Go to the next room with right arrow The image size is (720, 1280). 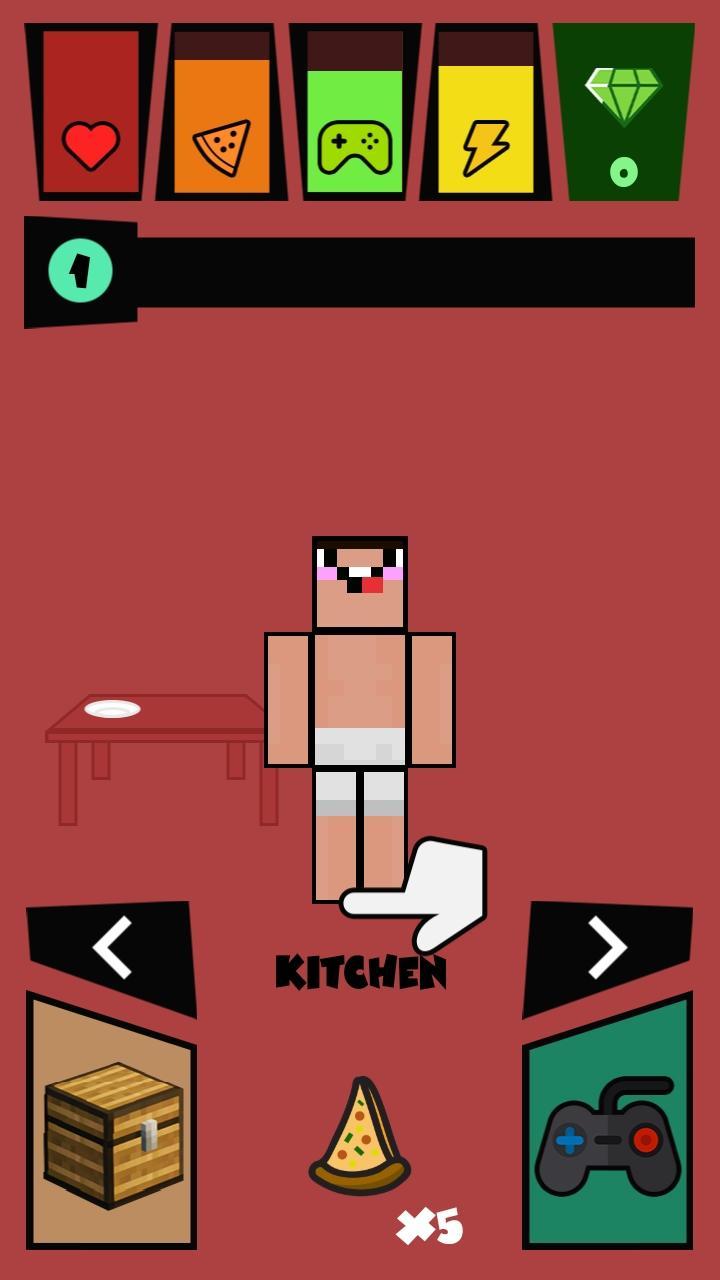(606, 948)
